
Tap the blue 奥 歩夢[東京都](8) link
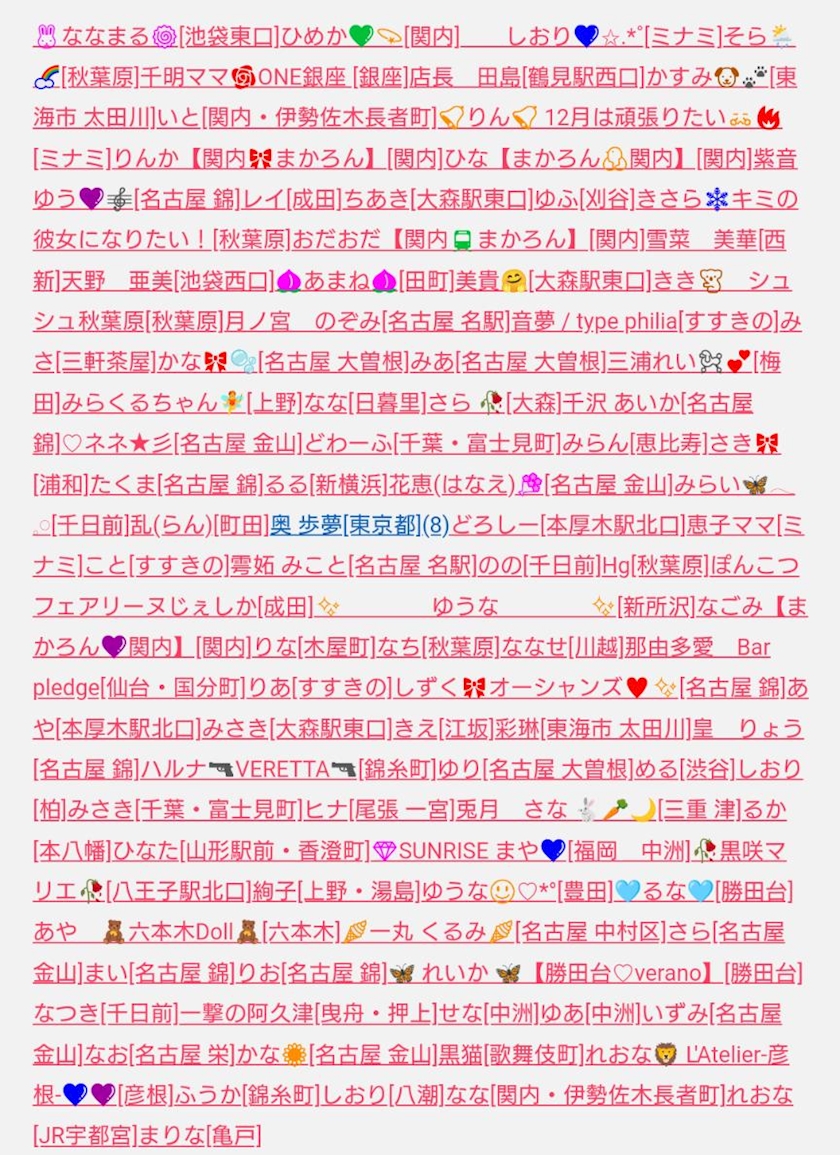click(360, 525)
